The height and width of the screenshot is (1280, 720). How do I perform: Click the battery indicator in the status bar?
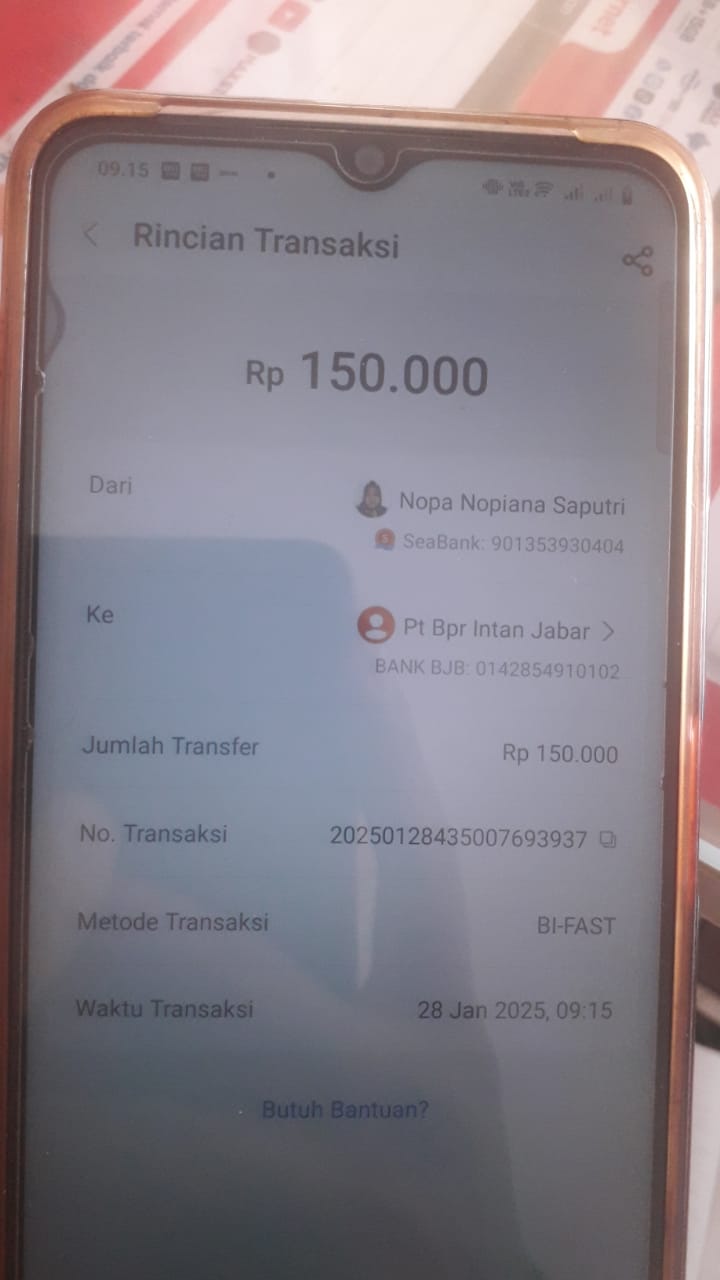click(625, 190)
